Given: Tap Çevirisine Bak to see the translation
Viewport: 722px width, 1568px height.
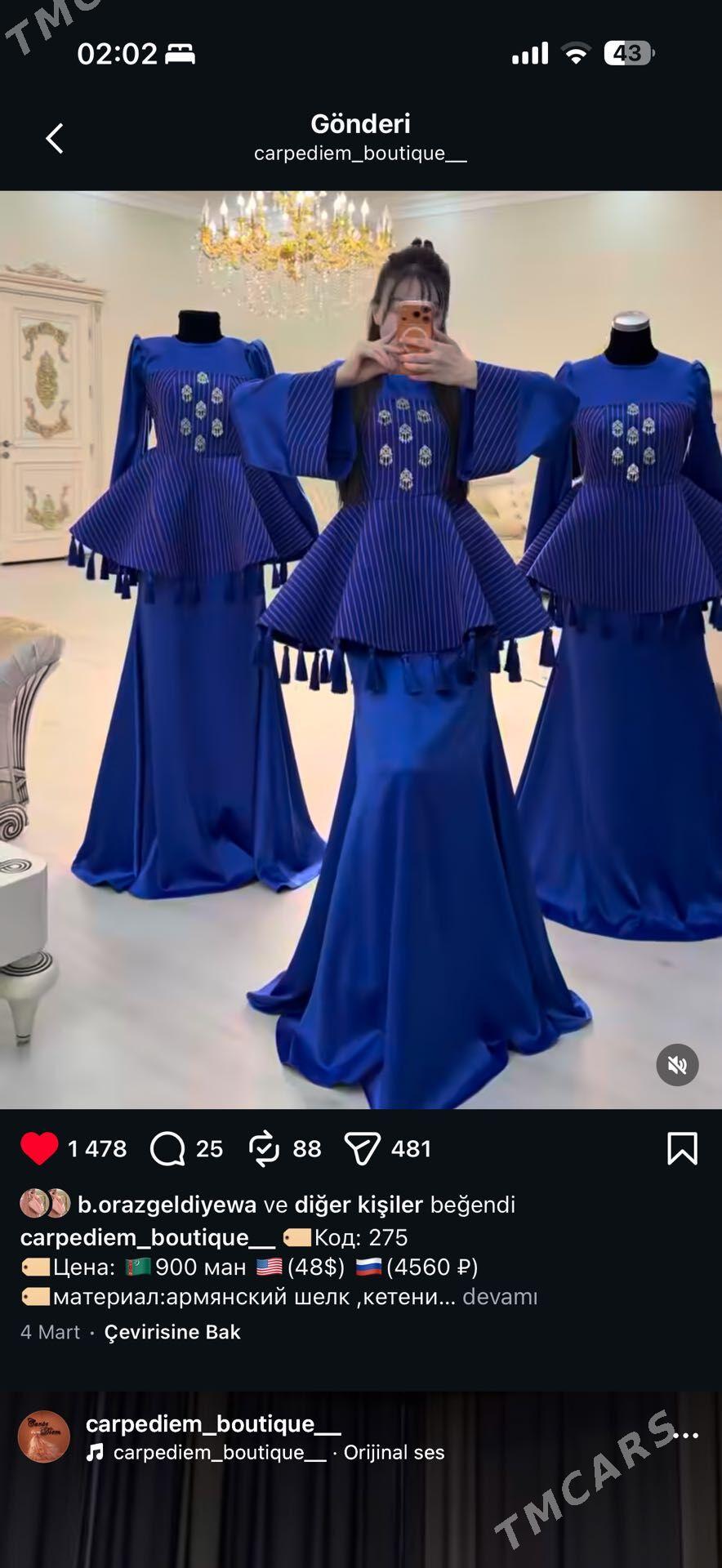Looking at the screenshot, I should pos(172,1332).
